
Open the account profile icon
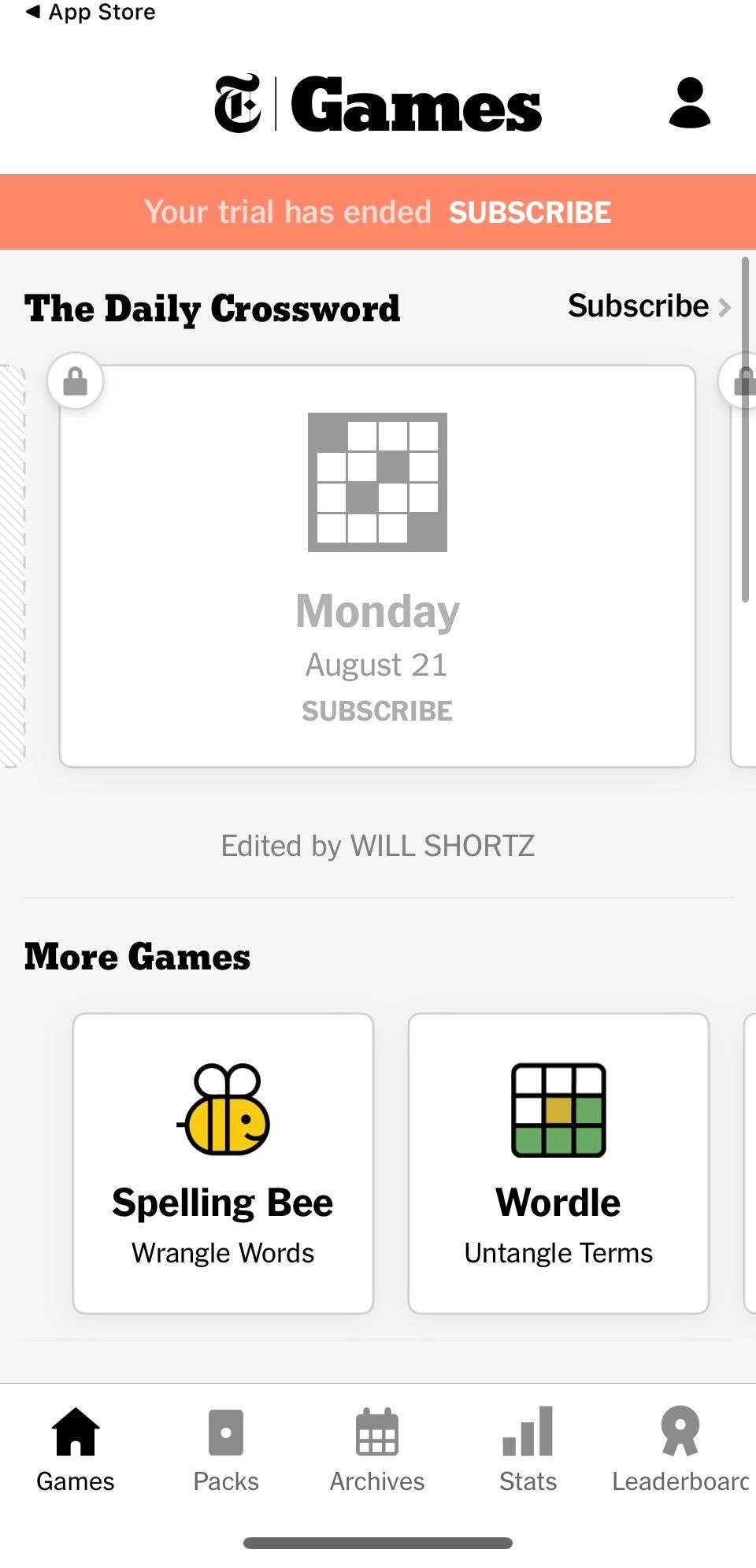click(689, 103)
